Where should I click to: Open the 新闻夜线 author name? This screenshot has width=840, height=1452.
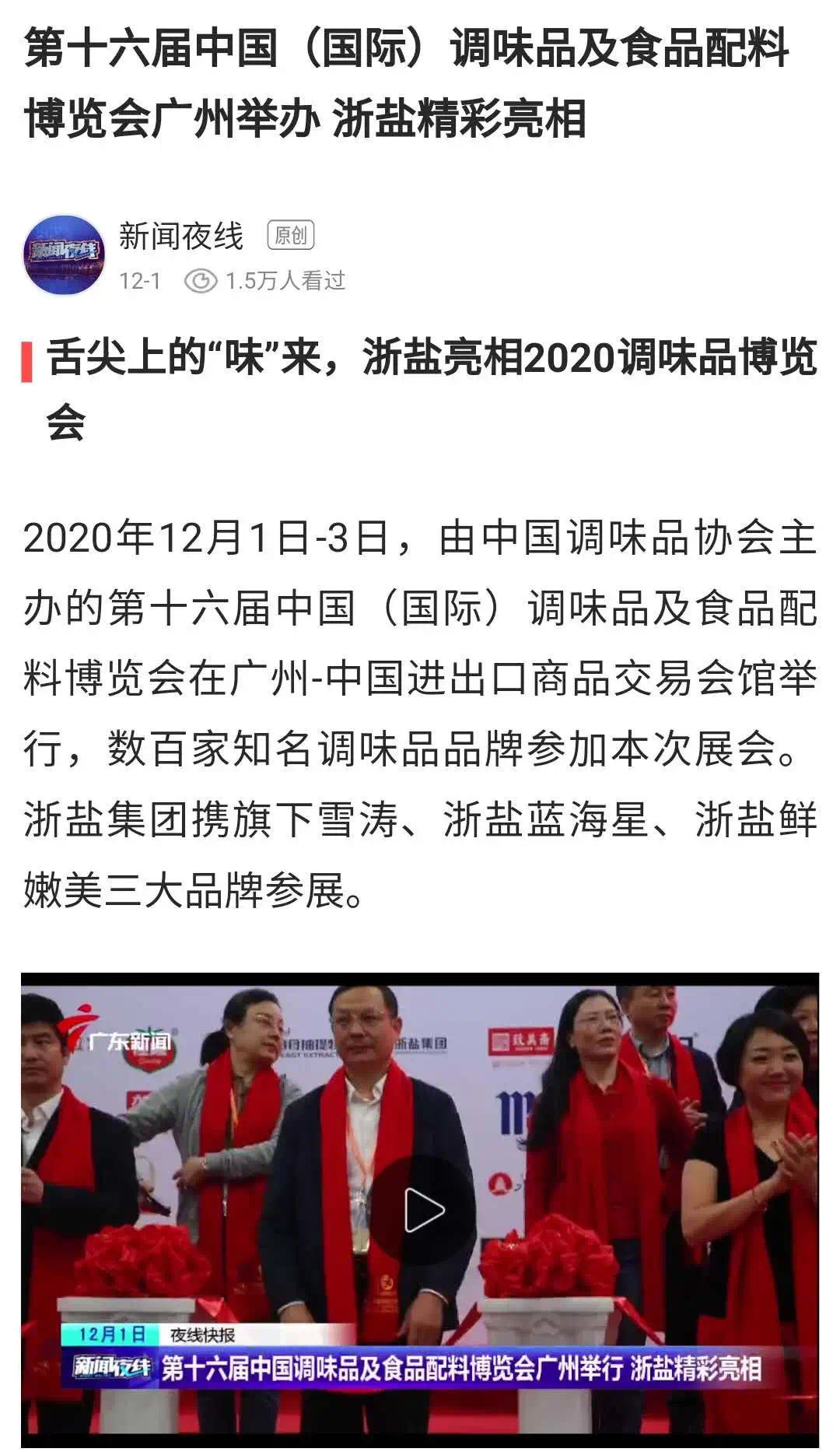(x=181, y=236)
